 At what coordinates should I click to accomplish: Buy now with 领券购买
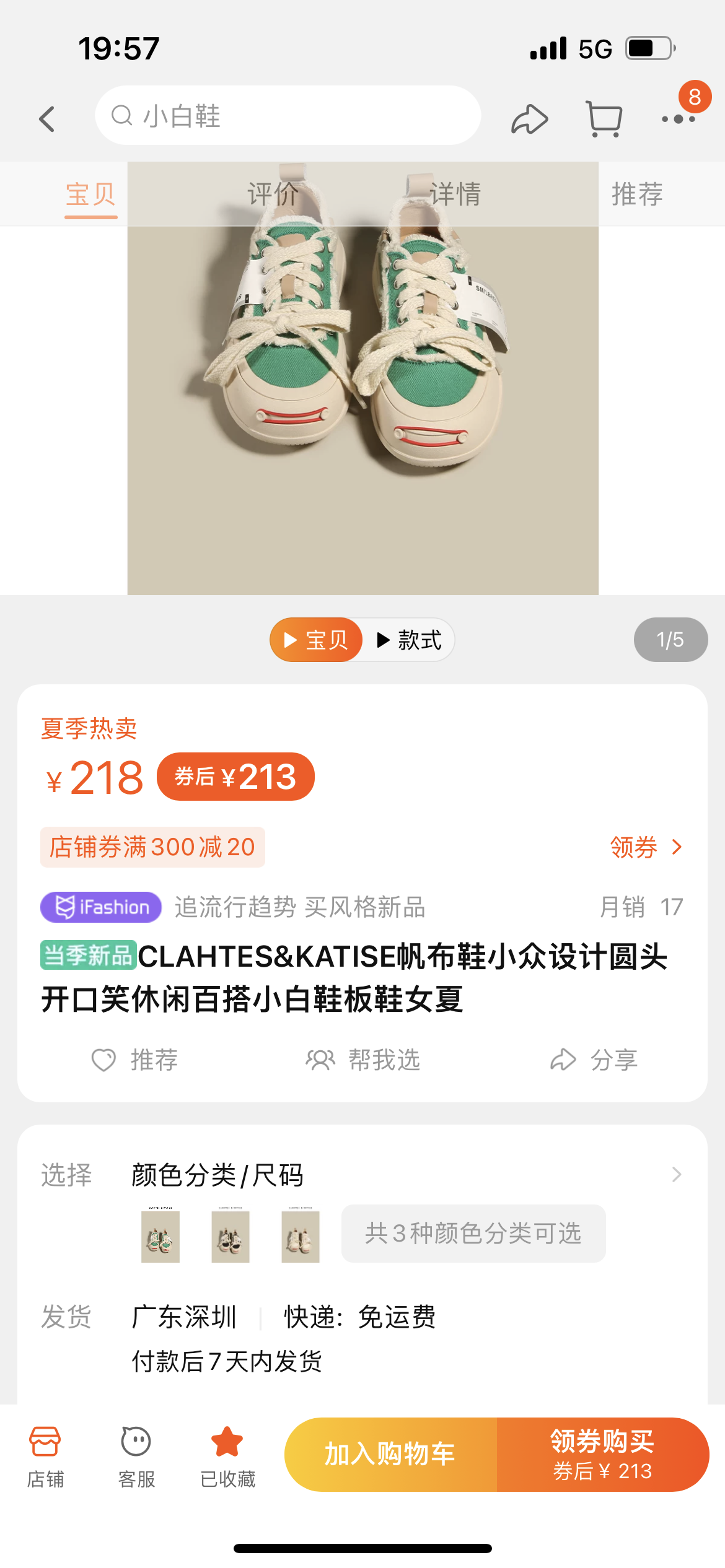[602, 1454]
